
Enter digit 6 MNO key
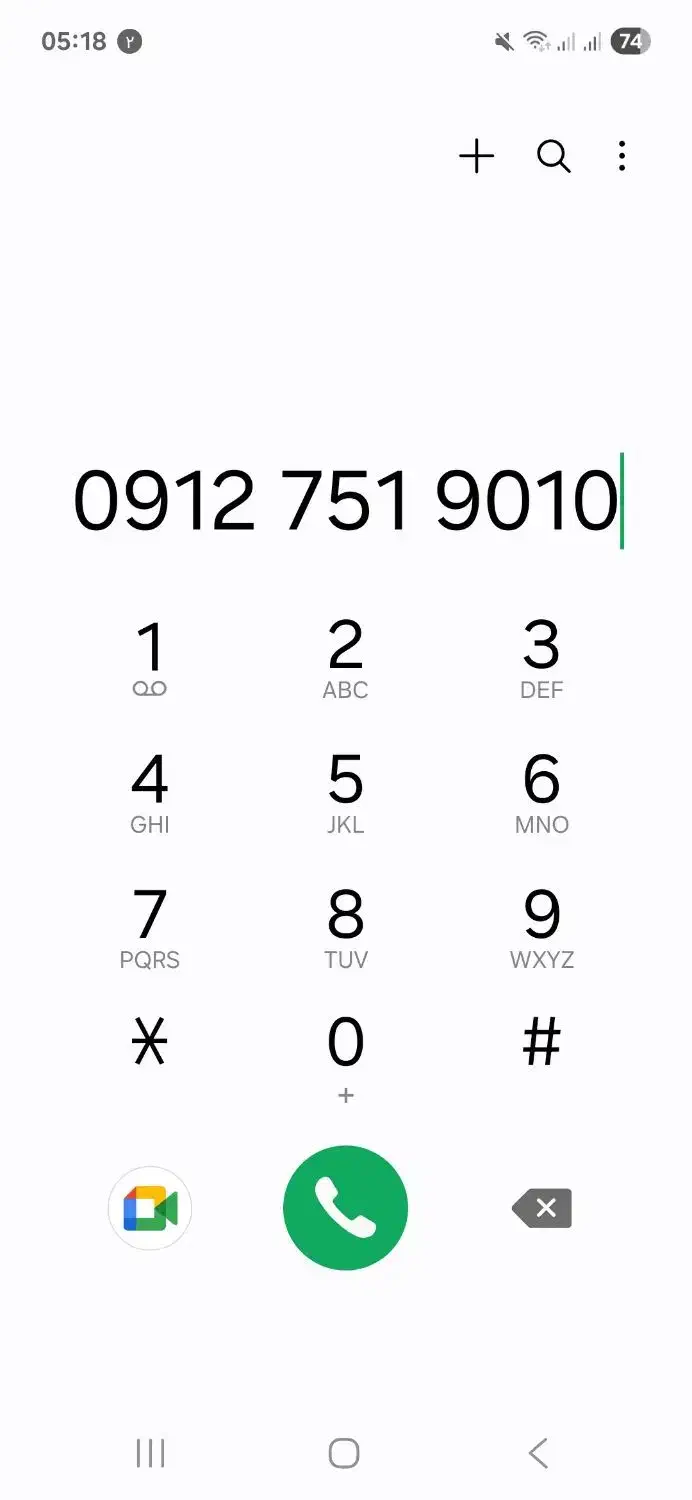pyautogui.click(x=541, y=792)
